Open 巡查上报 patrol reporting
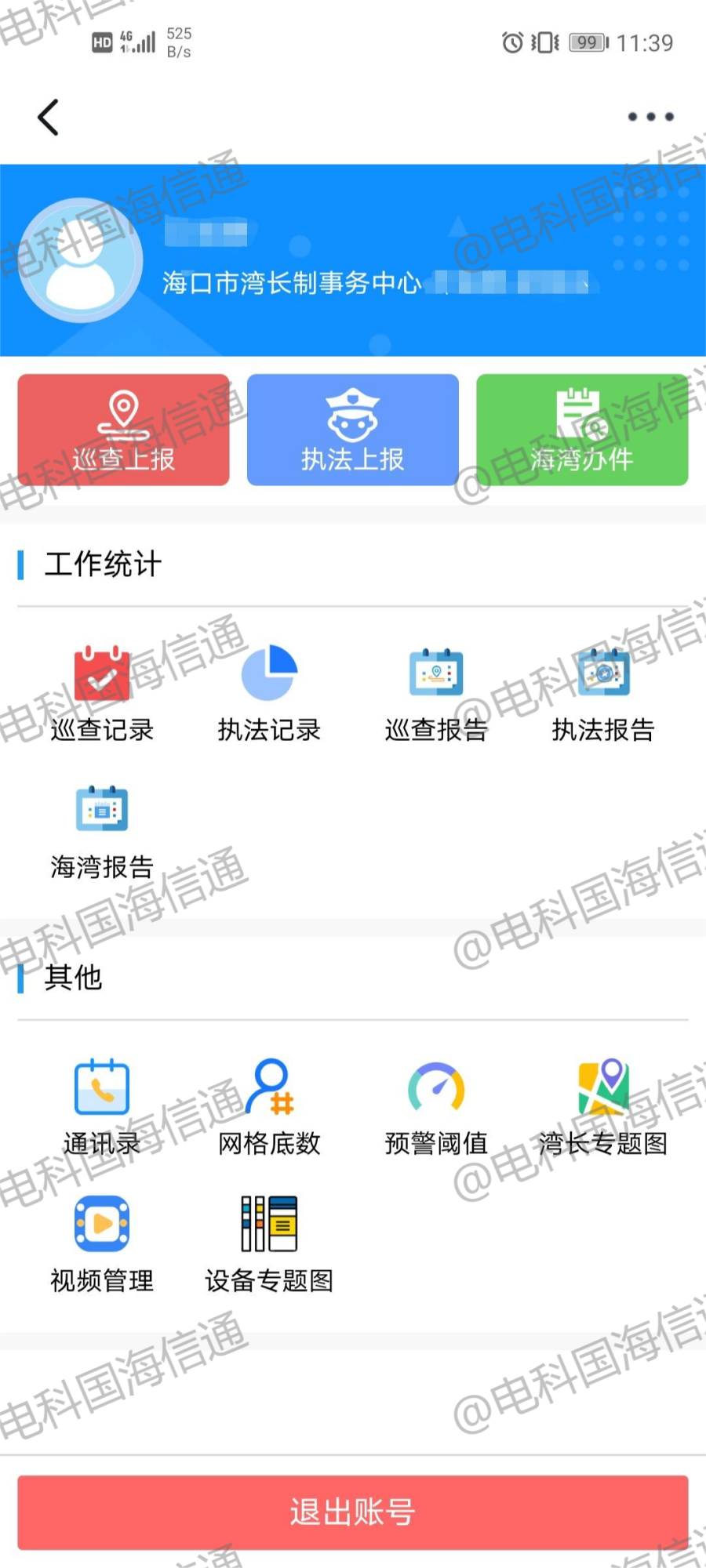 pyautogui.click(x=124, y=430)
